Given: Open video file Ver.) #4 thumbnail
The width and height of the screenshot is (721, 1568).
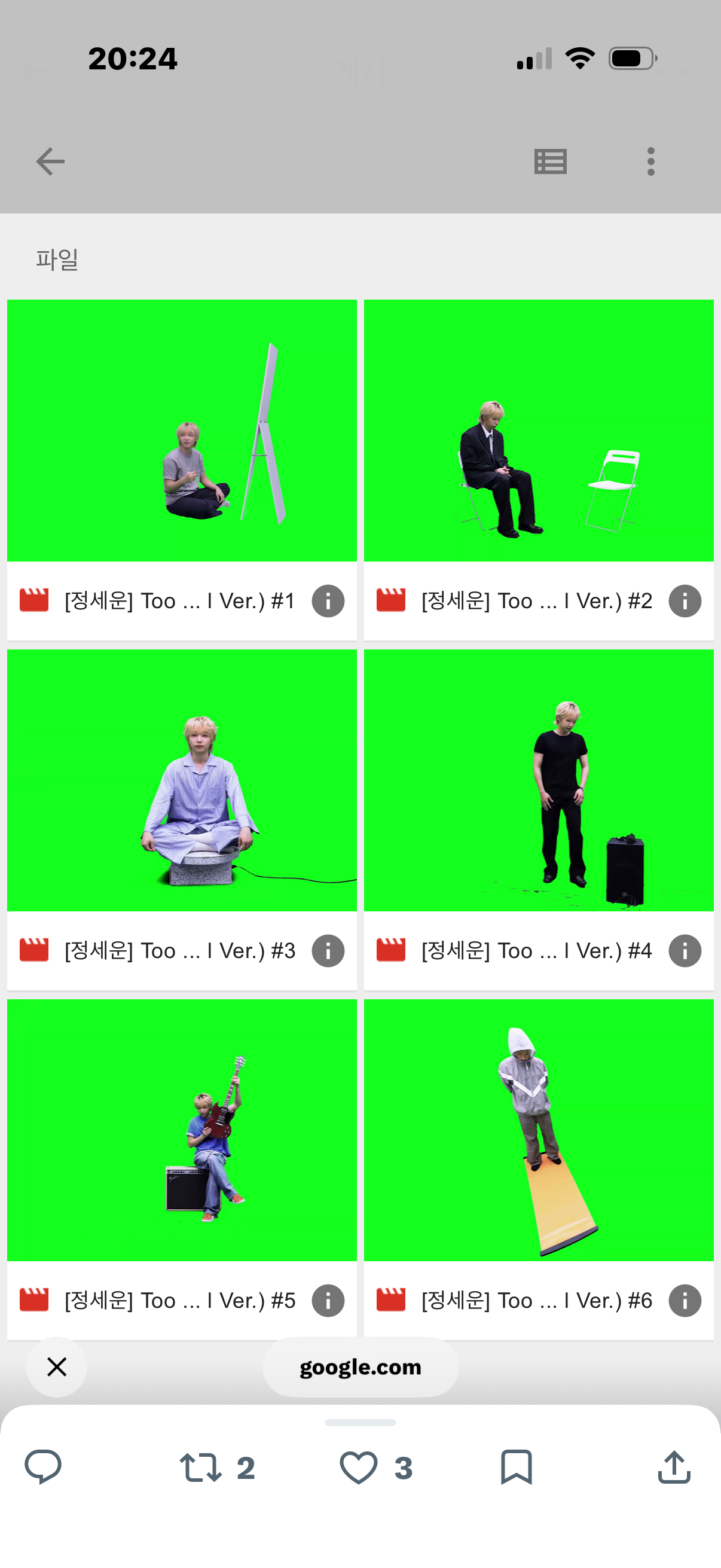Looking at the screenshot, I should (539, 780).
